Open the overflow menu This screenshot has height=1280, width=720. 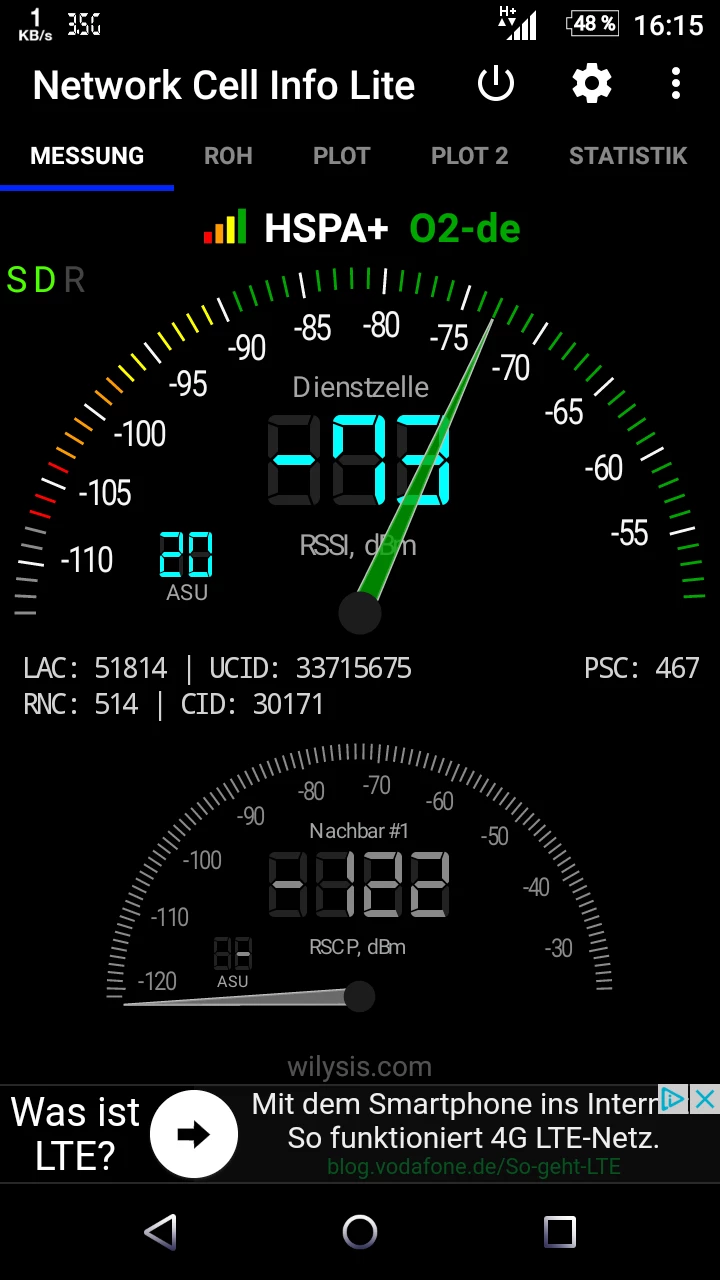coord(676,85)
